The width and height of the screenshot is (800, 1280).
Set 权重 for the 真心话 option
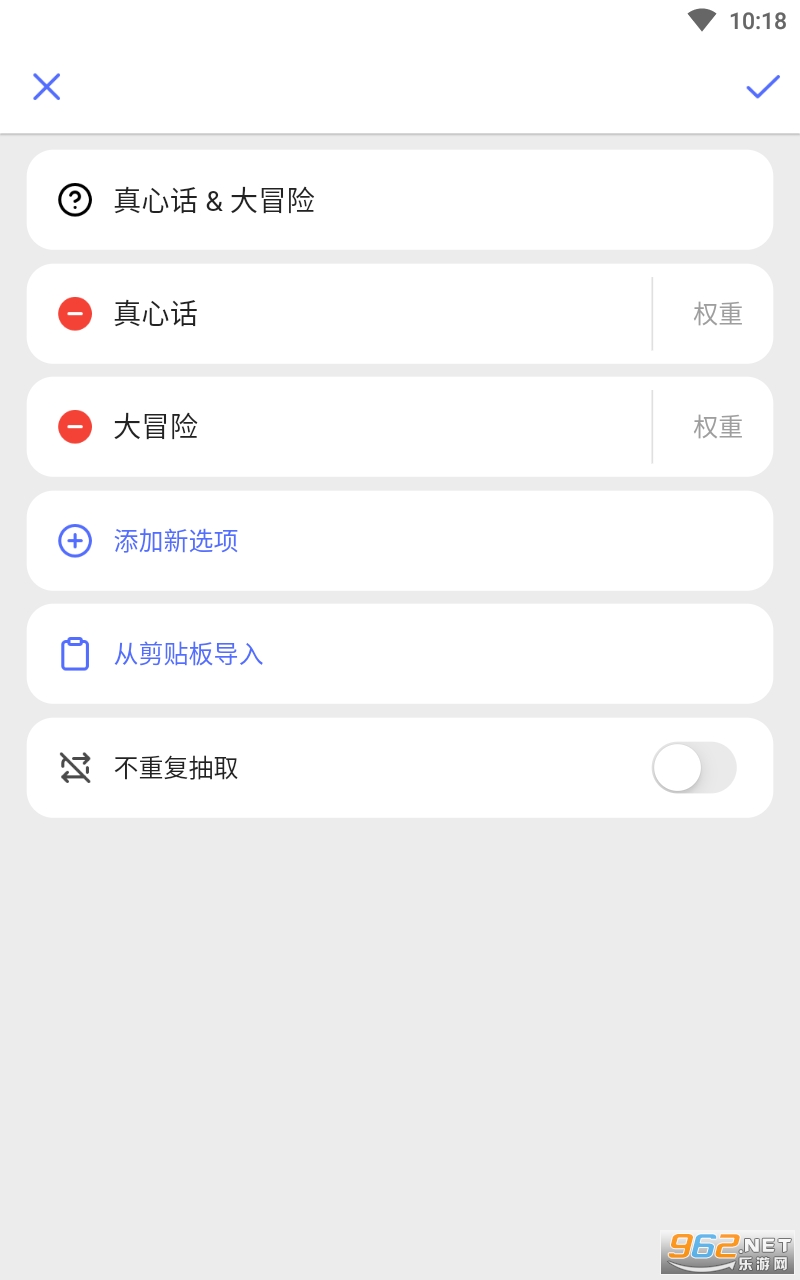(717, 314)
